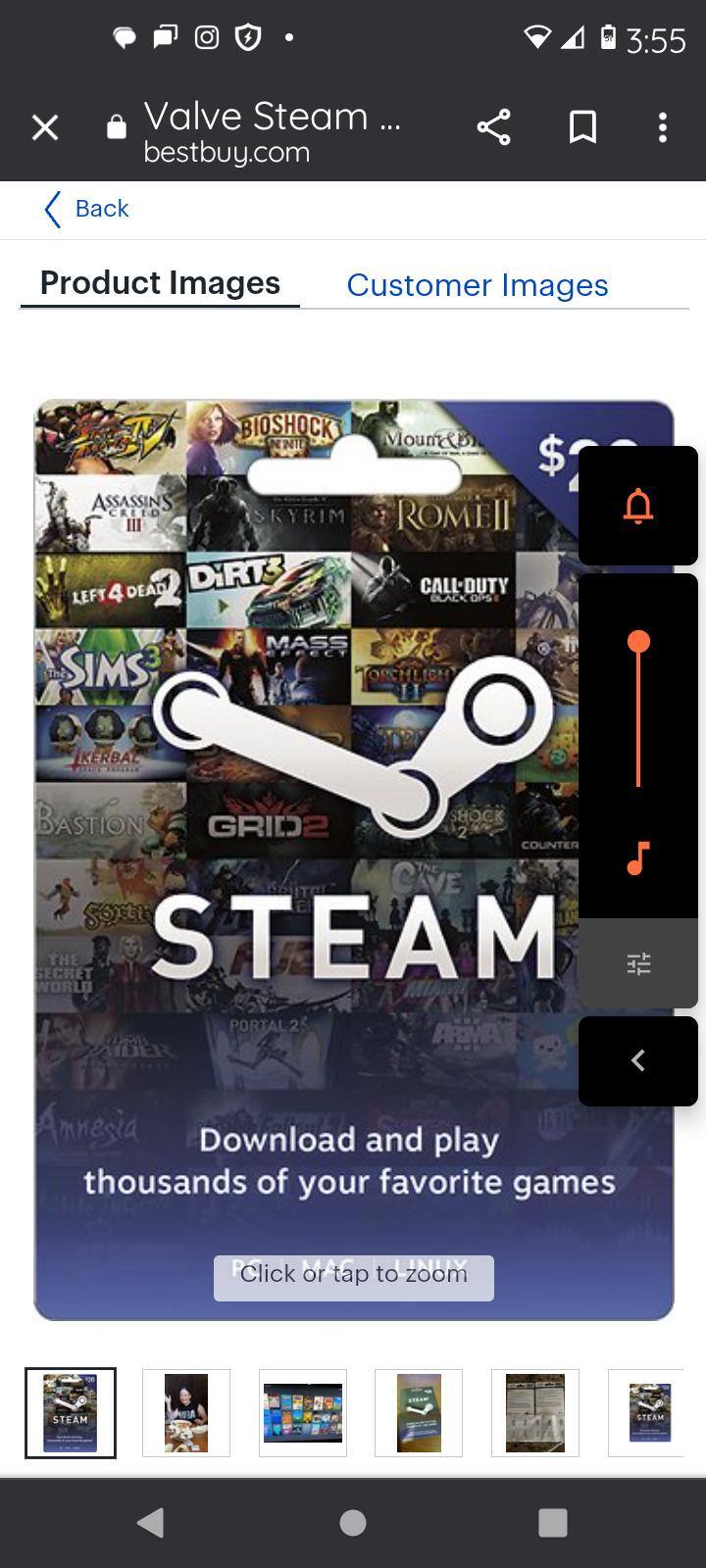Screen dimensions: 706x1568
Task: Select the second thumbnail of a person
Action: pos(186,1412)
